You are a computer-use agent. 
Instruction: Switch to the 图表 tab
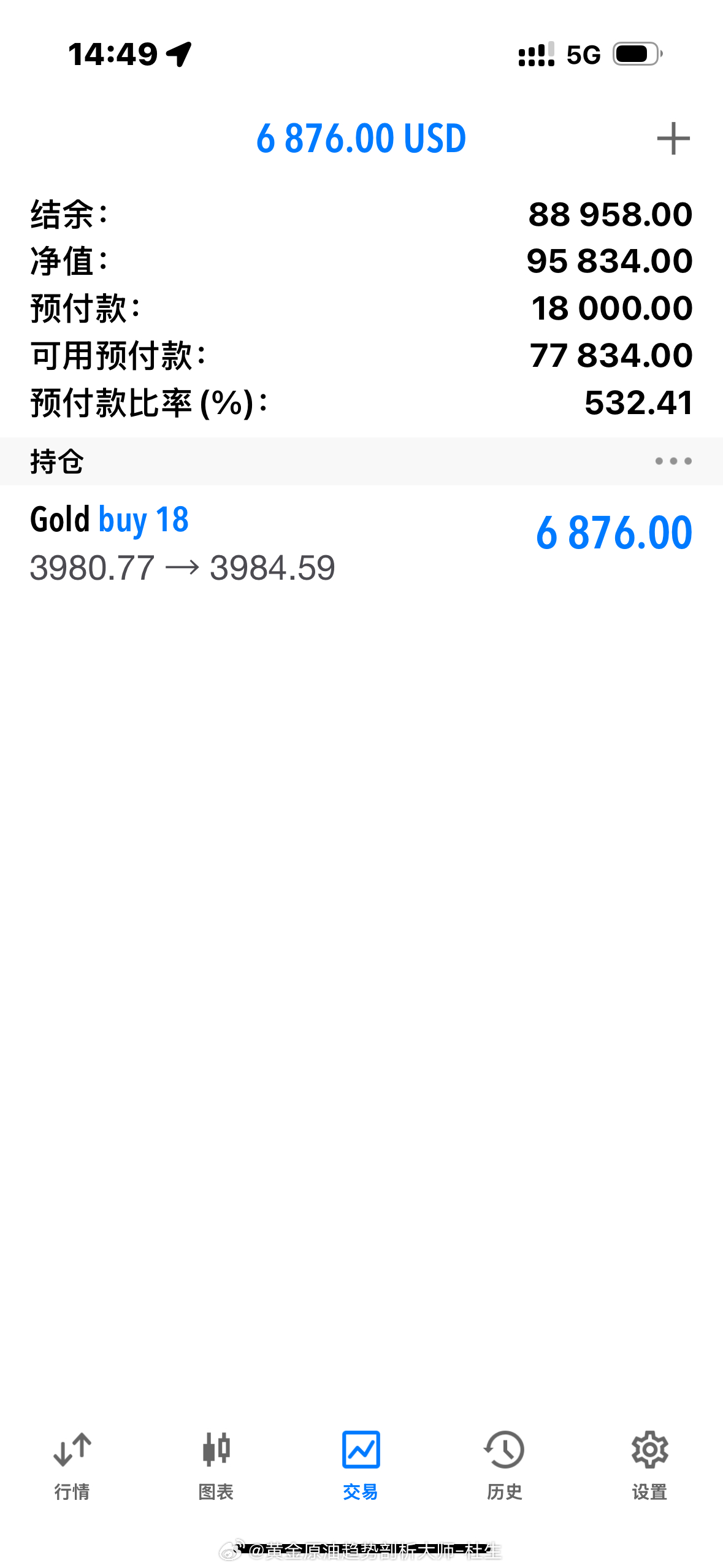(x=216, y=1466)
